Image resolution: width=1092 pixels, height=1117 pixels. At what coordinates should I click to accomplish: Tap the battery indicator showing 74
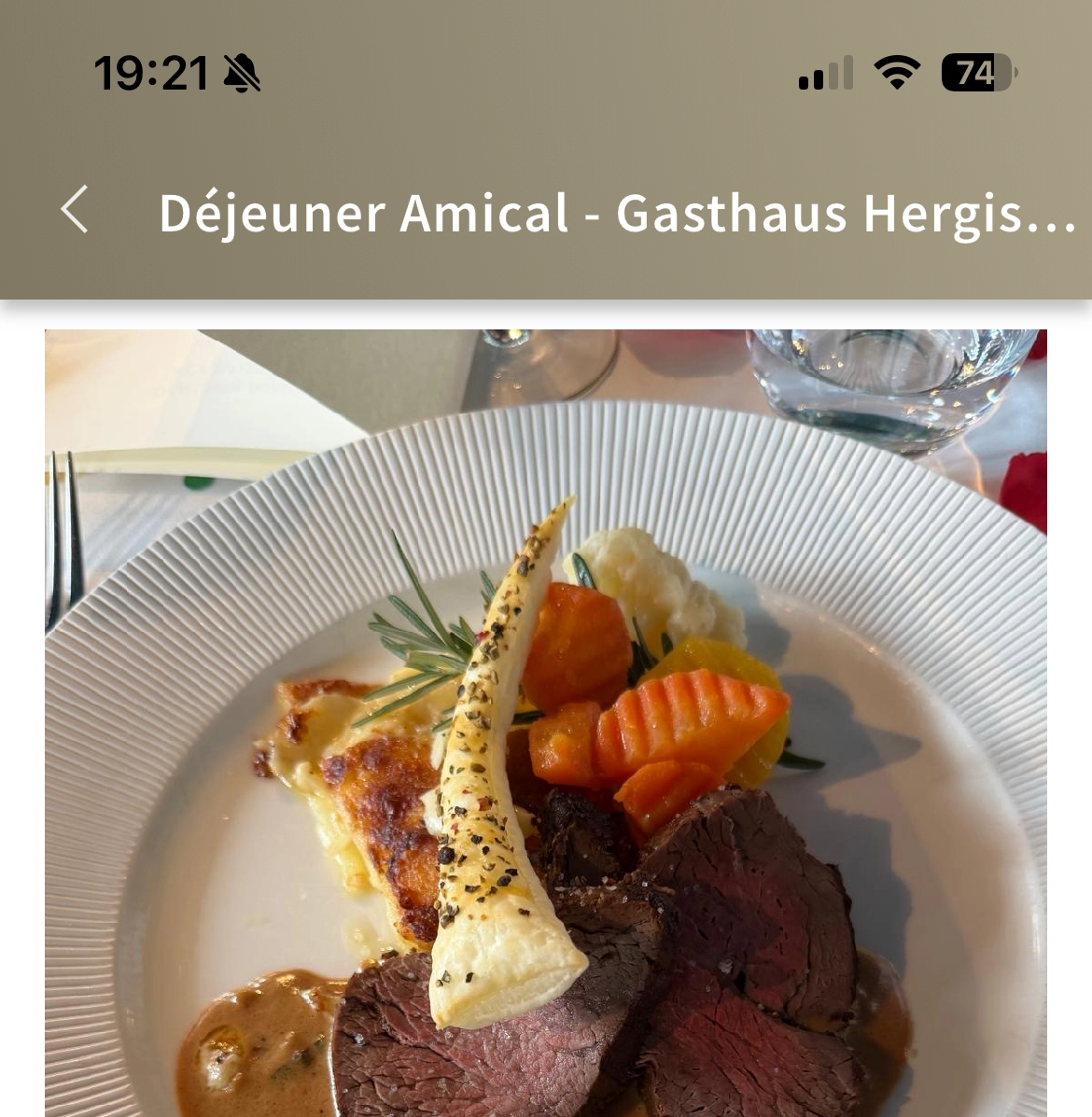coord(976,72)
